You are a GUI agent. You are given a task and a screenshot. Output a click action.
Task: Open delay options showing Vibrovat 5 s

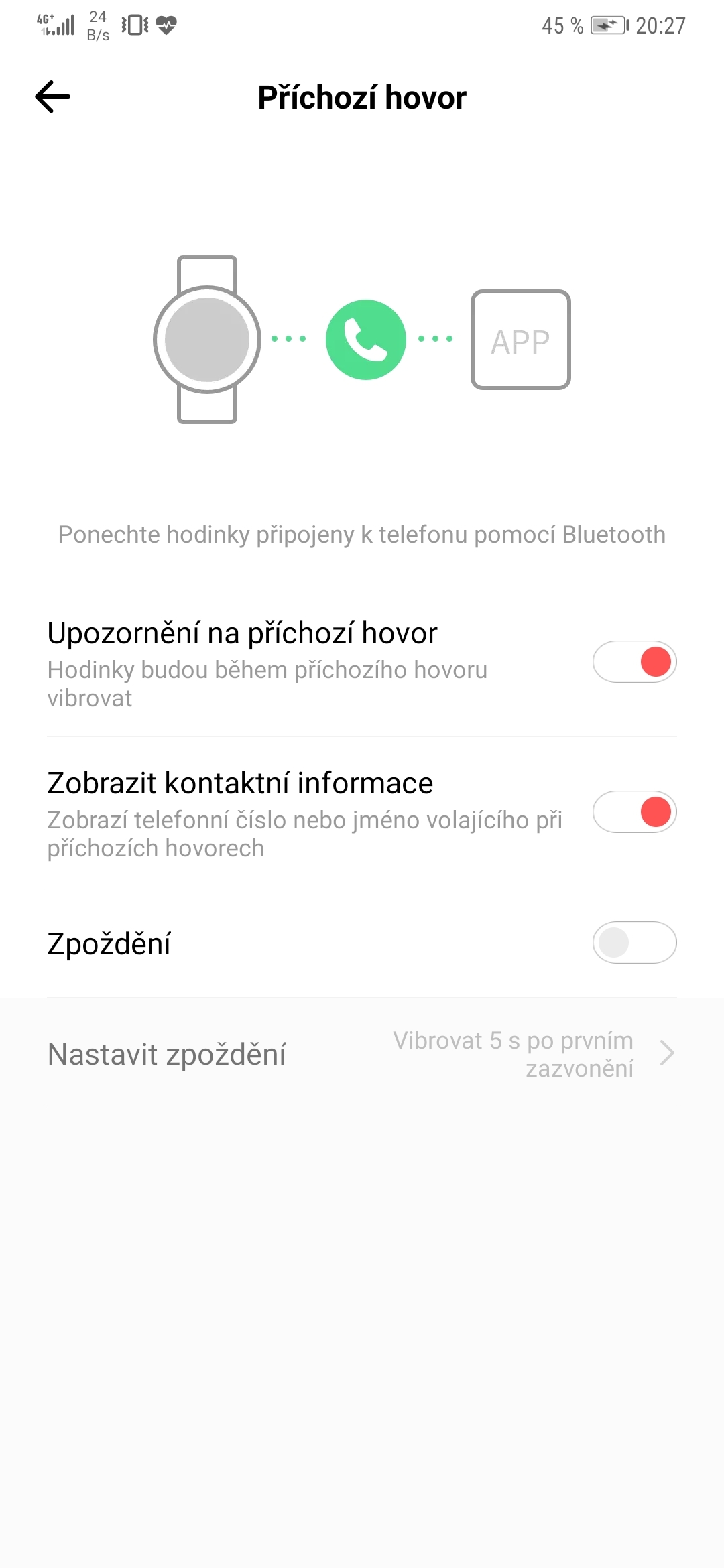(x=512, y=1053)
